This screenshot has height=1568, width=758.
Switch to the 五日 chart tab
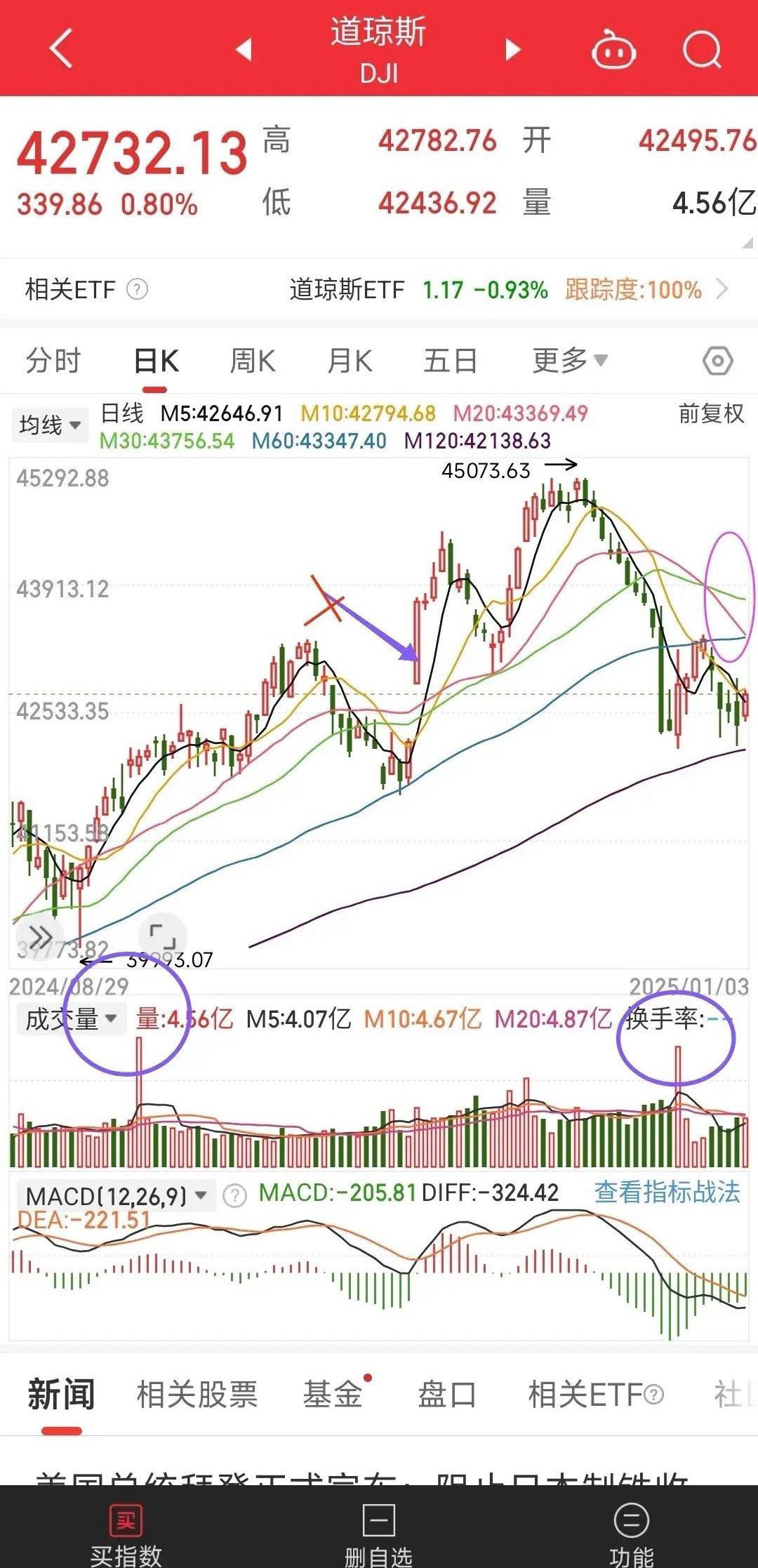451,361
